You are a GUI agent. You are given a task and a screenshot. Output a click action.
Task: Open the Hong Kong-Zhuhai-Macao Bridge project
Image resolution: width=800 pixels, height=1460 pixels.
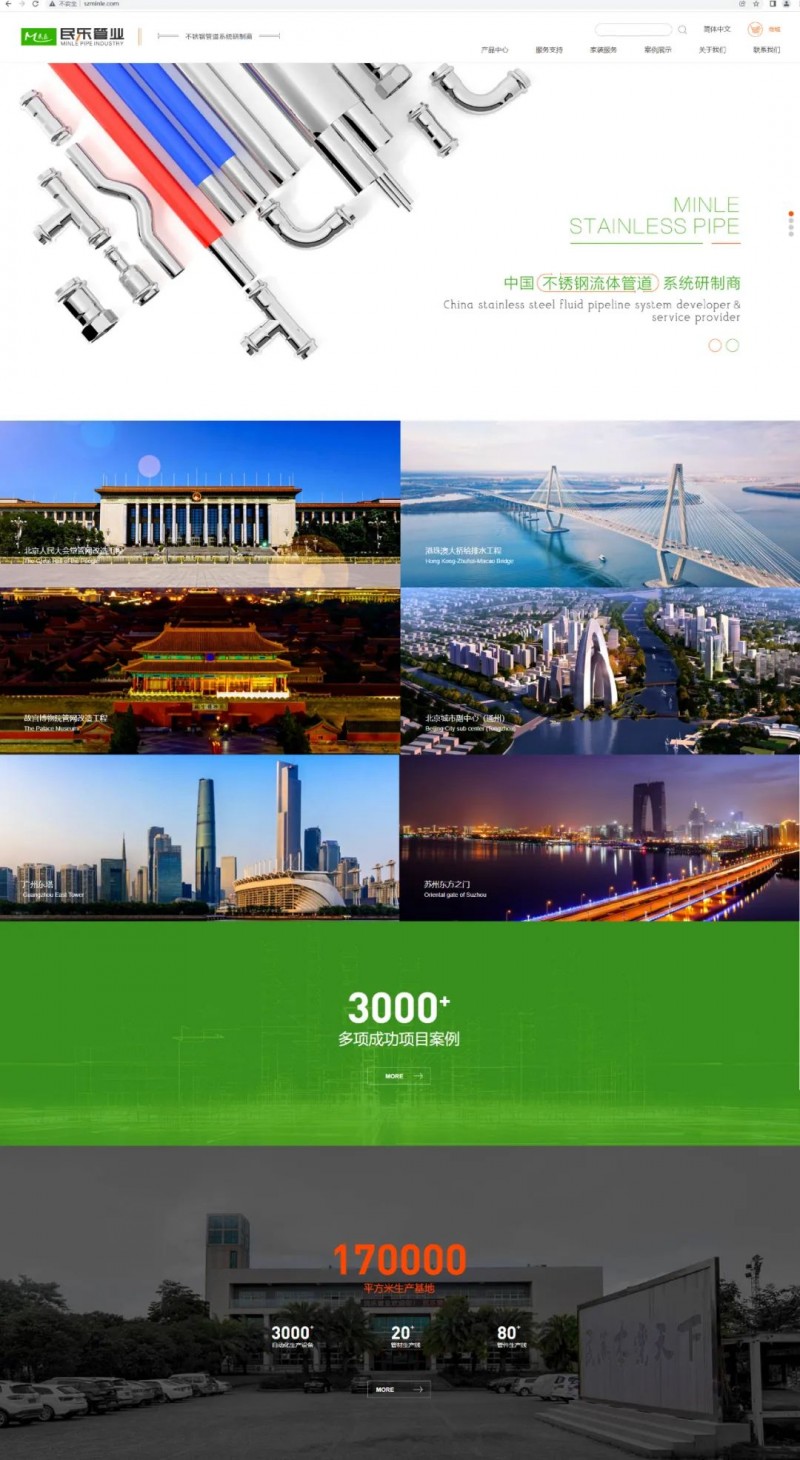coord(600,504)
